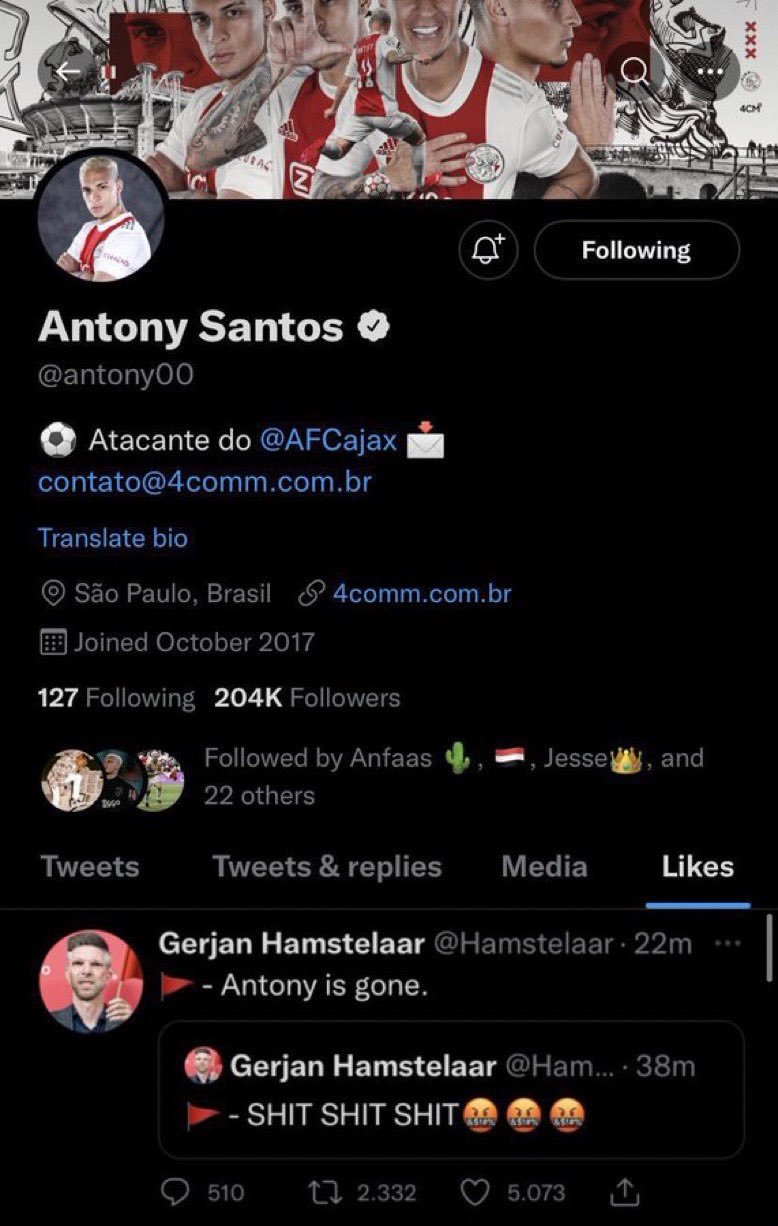Switch to the Tweets tab
The height and width of the screenshot is (1226, 778).
pos(90,867)
